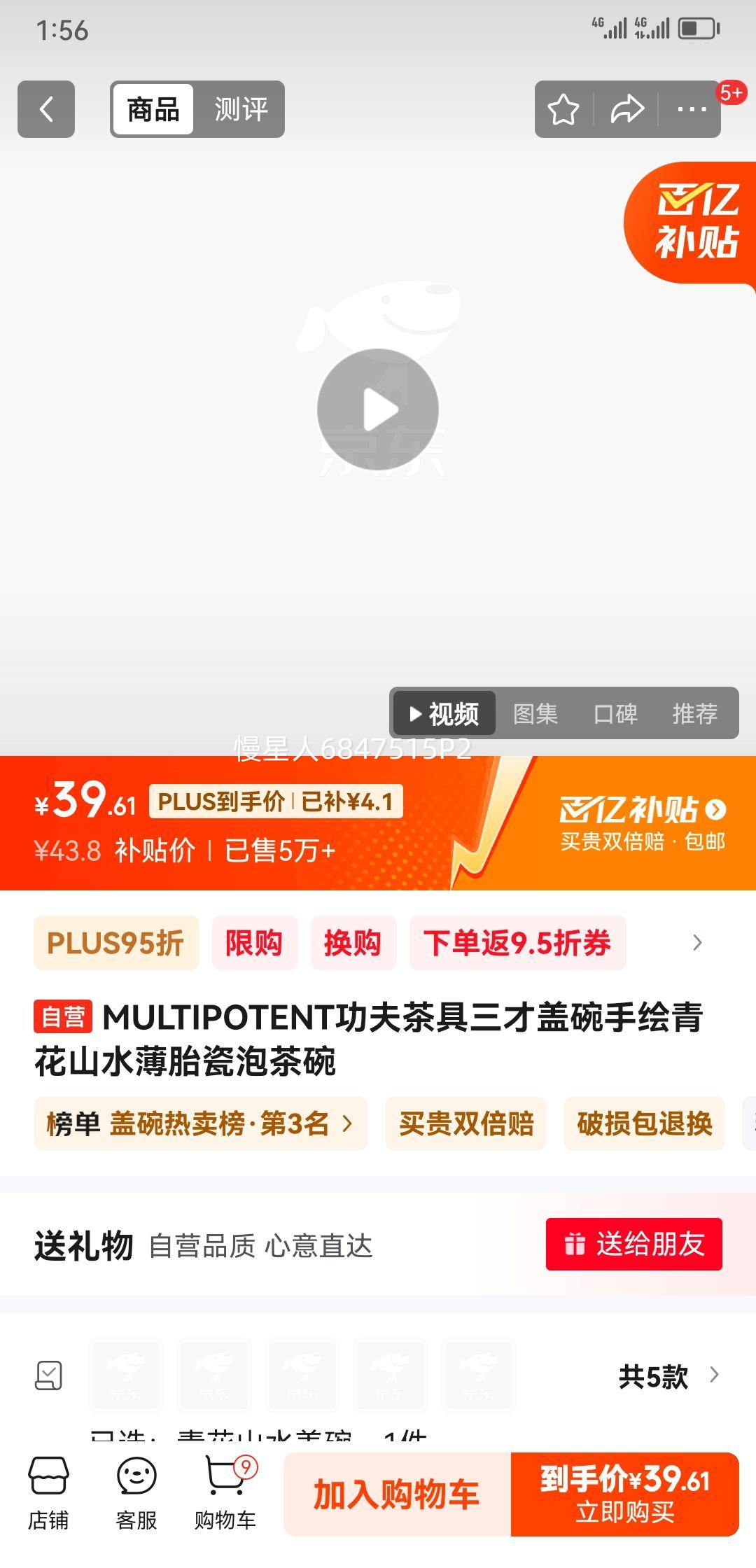Play the product video
Image resolution: width=756 pixels, height=1568 pixels.
(378, 408)
